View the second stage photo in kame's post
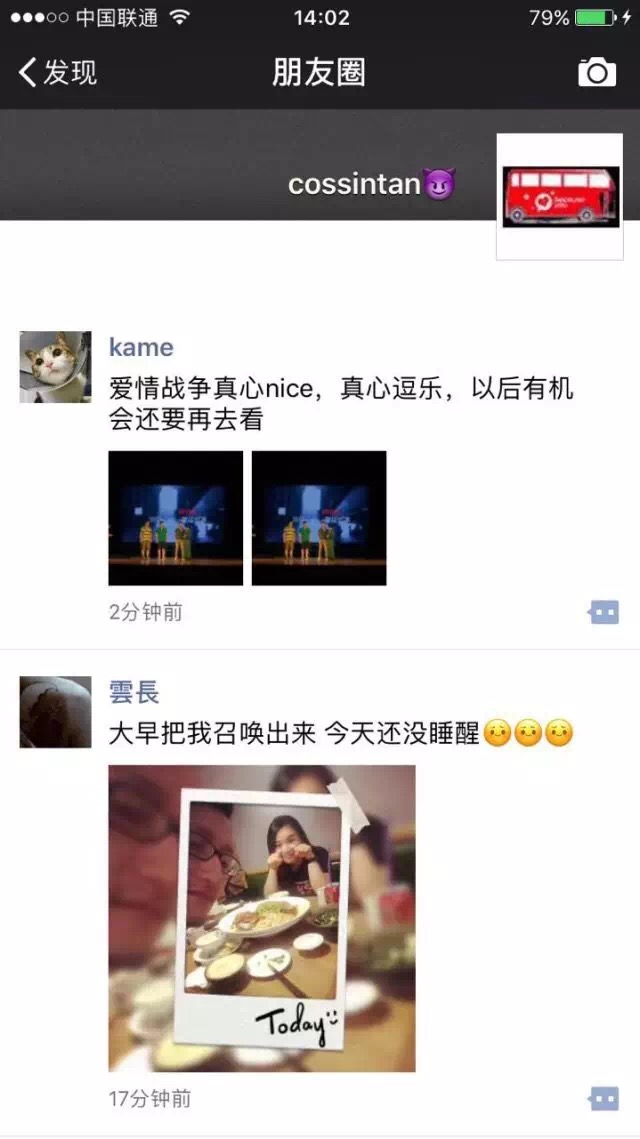Image resolution: width=640 pixels, height=1139 pixels. click(319, 518)
